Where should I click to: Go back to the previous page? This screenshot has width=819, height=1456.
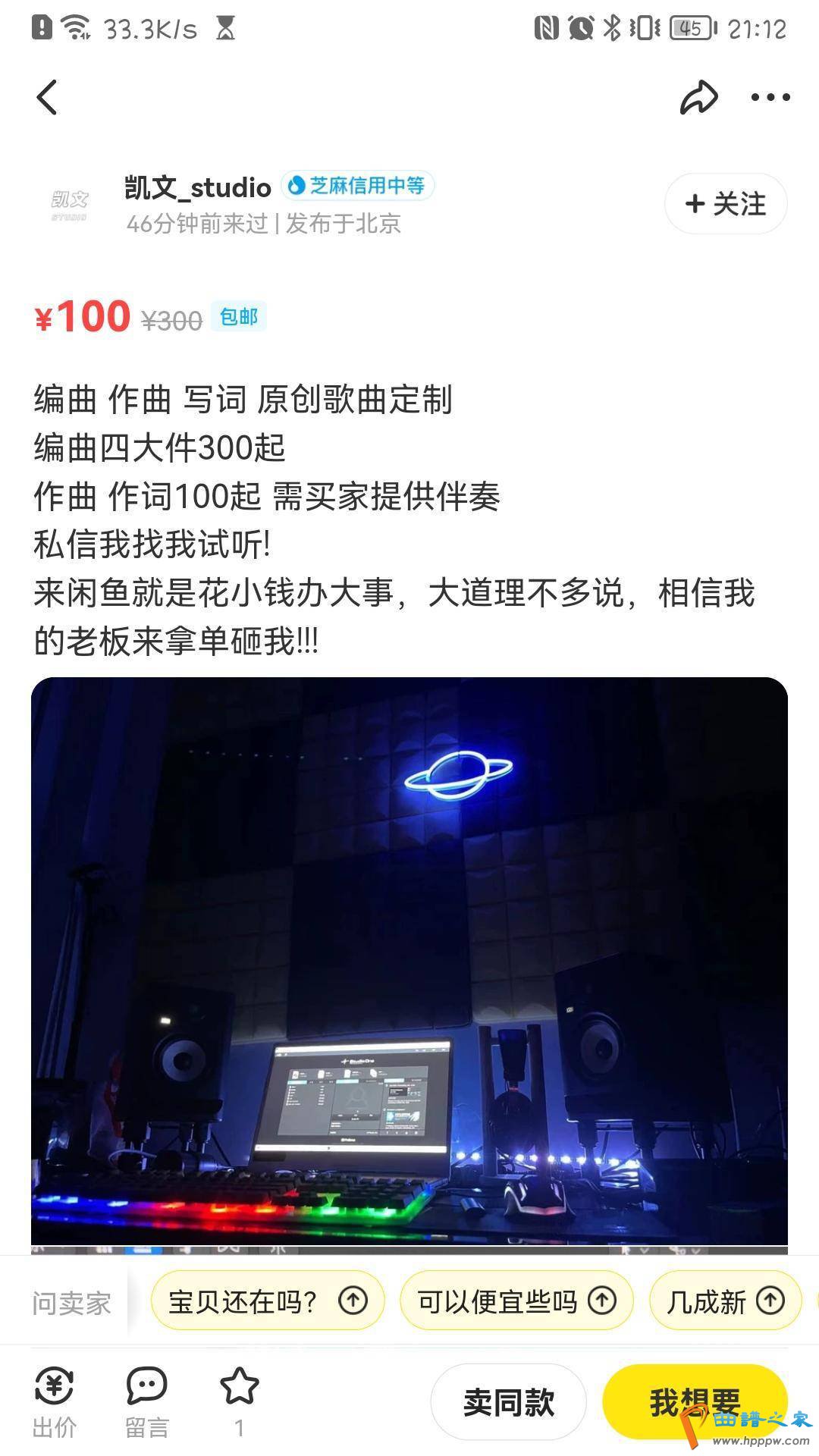47,97
